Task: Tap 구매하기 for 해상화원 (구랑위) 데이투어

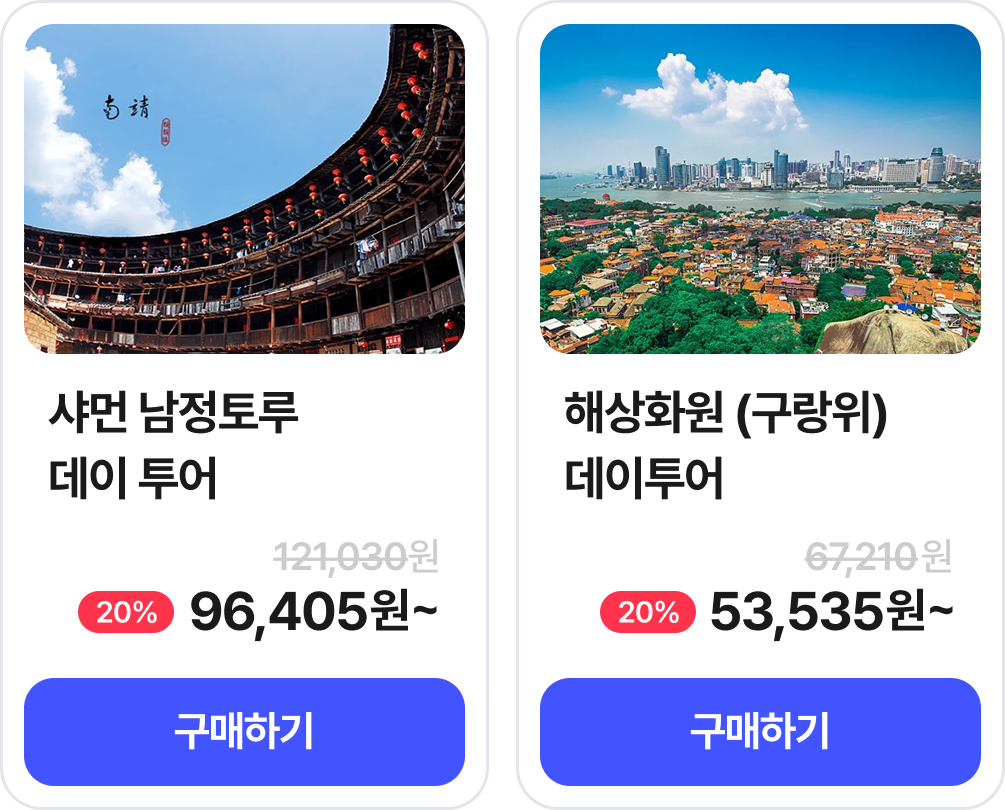Action: pyautogui.click(x=760, y=732)
